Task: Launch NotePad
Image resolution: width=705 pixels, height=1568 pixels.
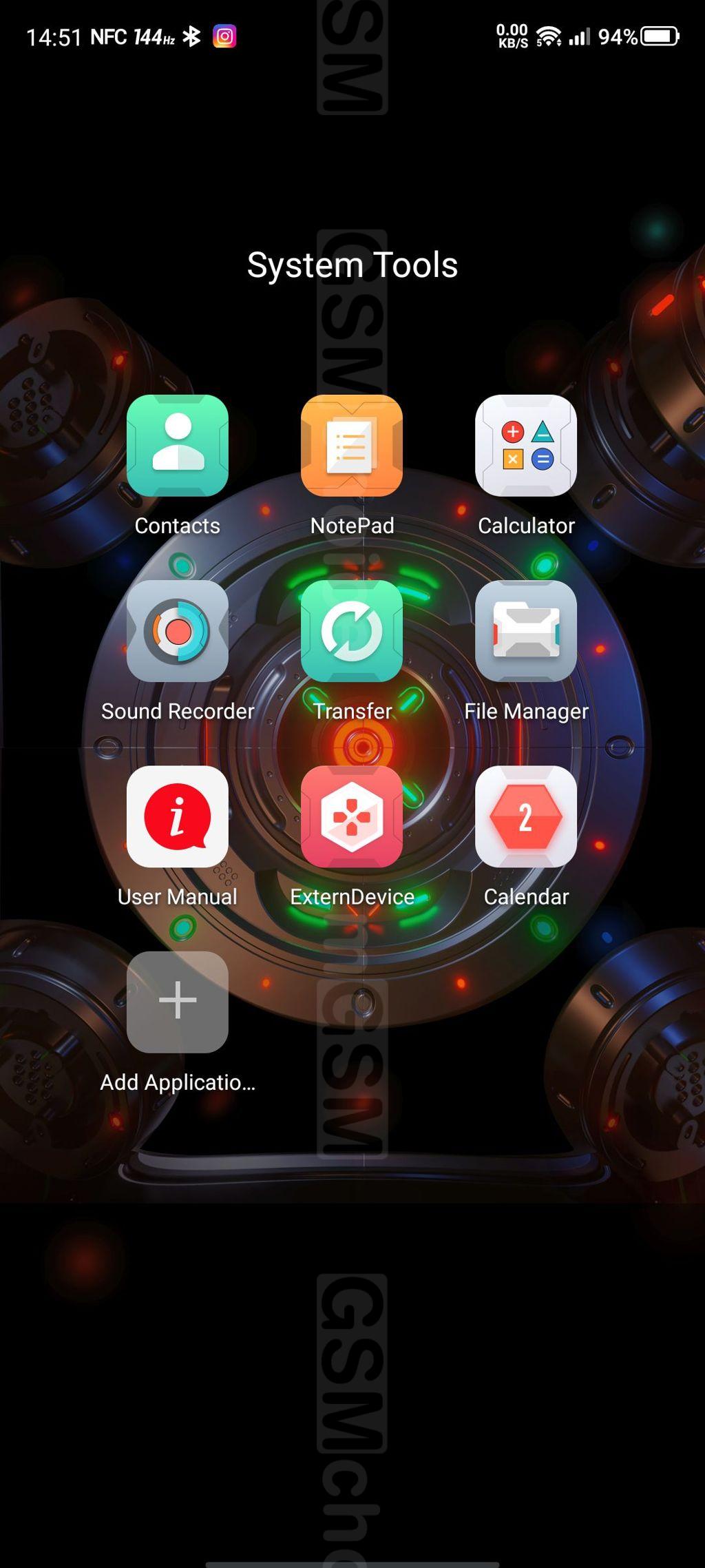Action: click(352, 446)
